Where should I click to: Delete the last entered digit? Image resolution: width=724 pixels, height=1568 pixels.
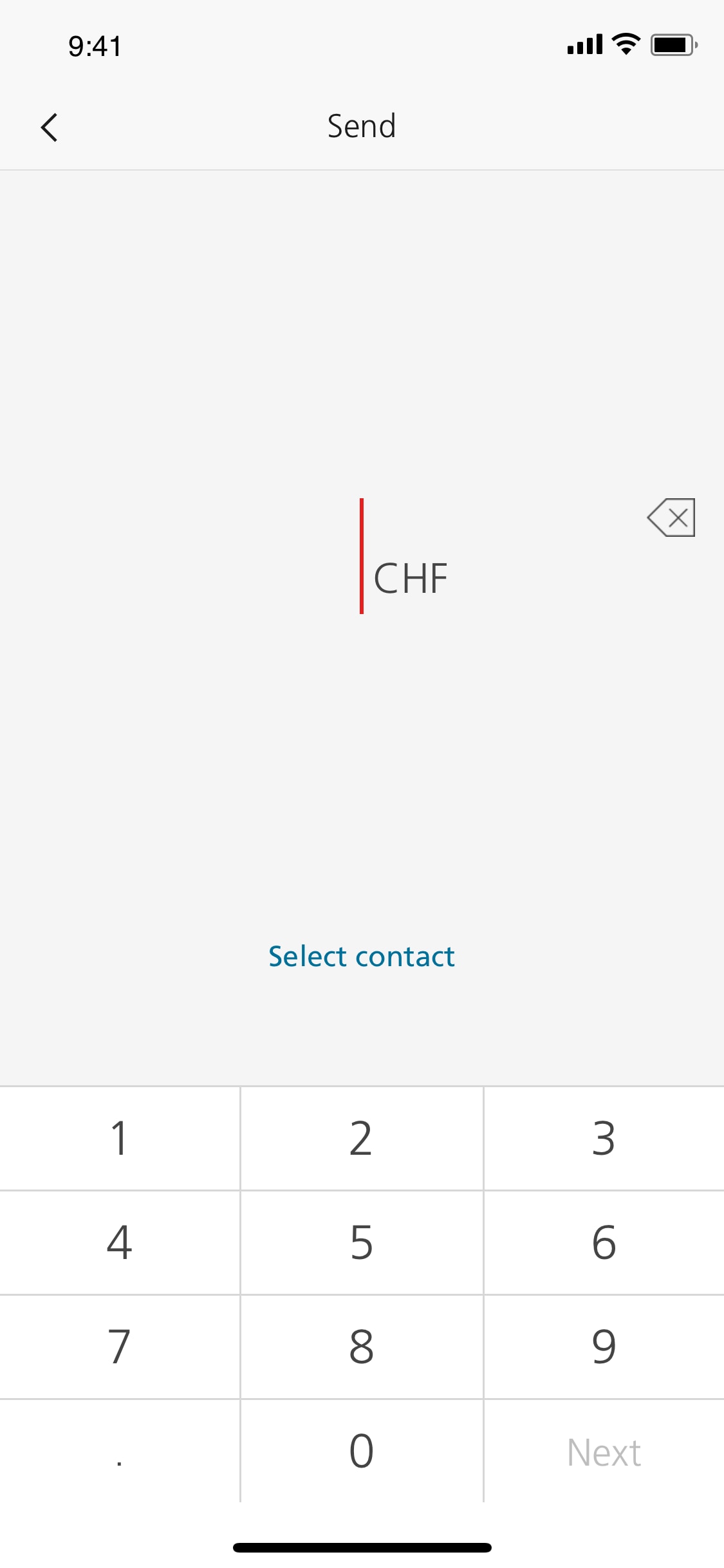point(671,518)
